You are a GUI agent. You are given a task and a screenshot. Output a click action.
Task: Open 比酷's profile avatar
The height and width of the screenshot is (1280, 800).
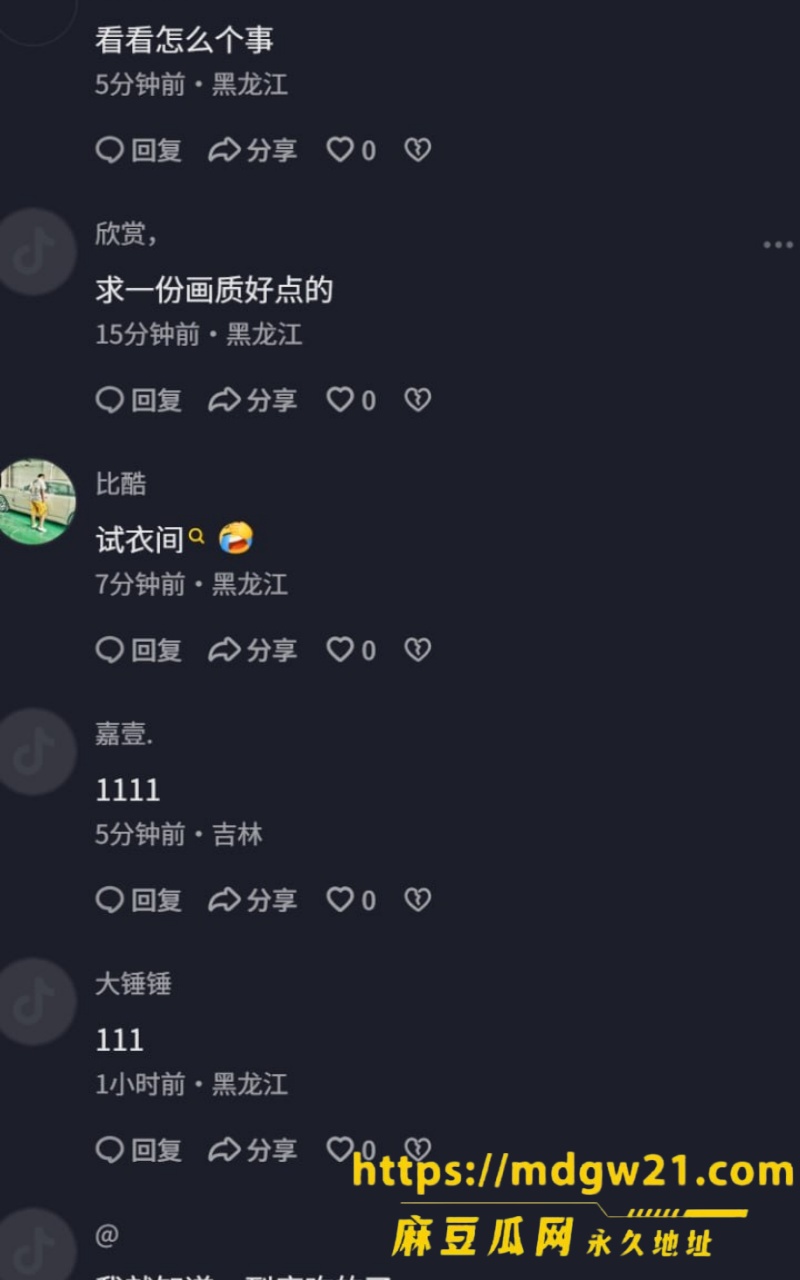click(37, 502)
